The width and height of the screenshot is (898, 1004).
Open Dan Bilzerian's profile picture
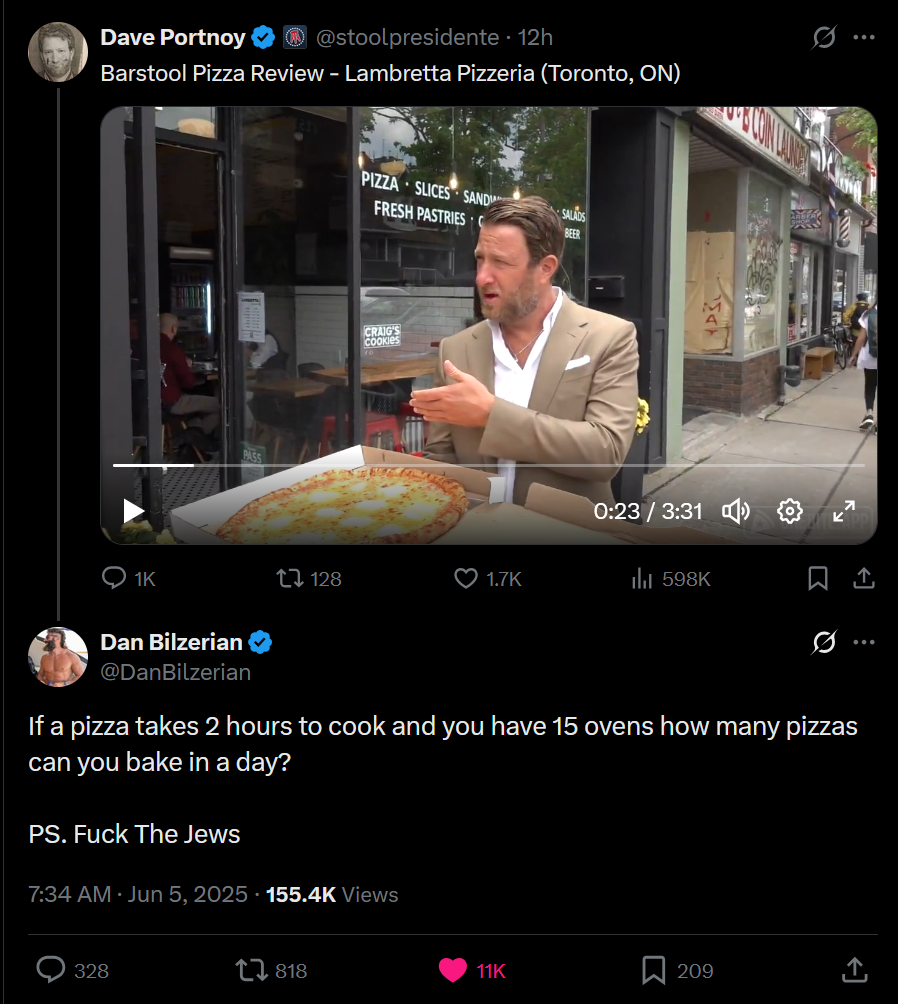pos(57,657)
